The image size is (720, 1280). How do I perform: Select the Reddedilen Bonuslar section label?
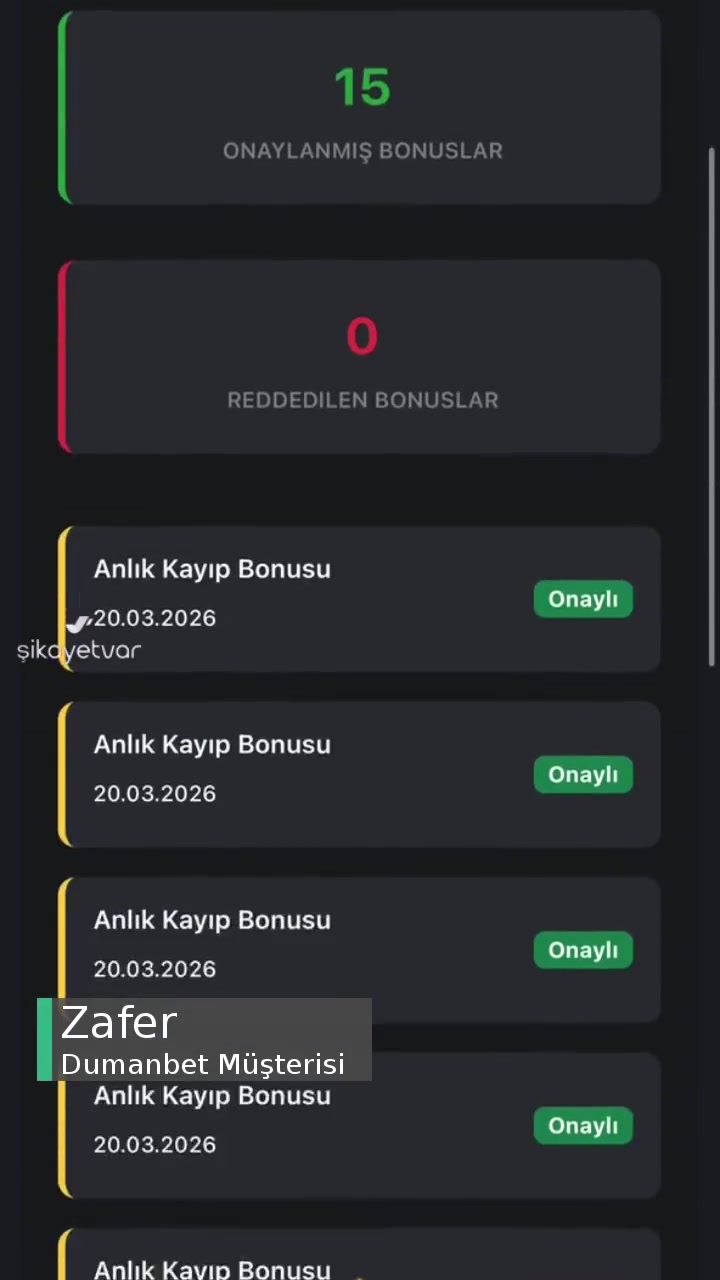[x=362, y=400]
